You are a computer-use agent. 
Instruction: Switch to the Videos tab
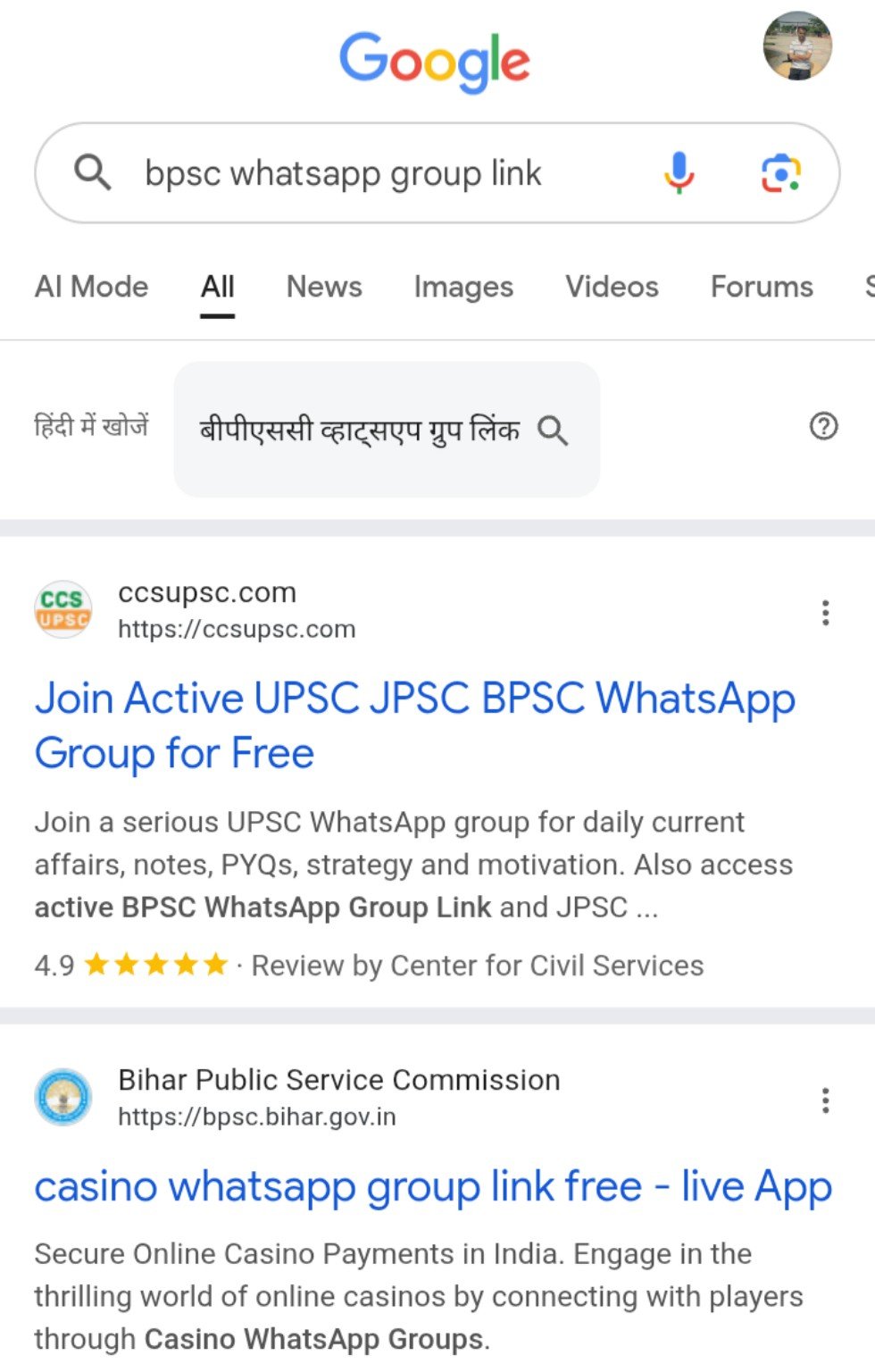pos(612,287)
